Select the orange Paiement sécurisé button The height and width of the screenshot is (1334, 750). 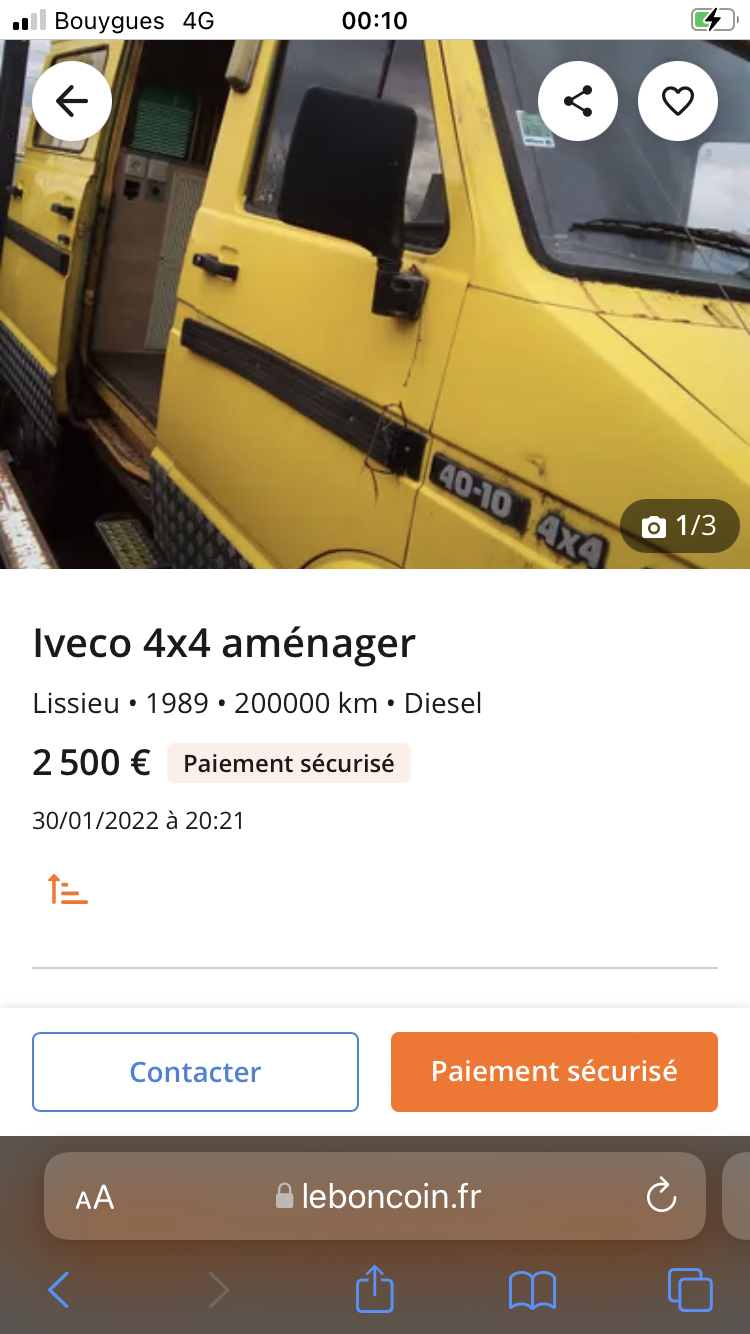[x=554, y=1072]
